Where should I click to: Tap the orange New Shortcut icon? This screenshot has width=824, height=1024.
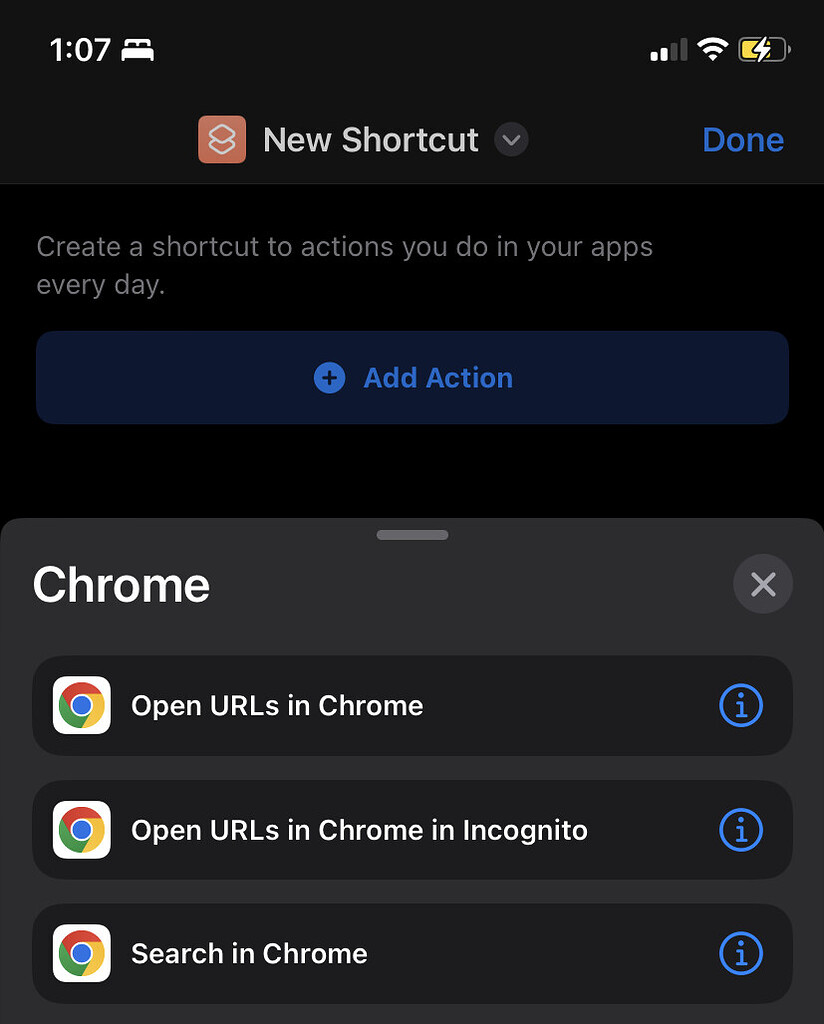point(221,139)
